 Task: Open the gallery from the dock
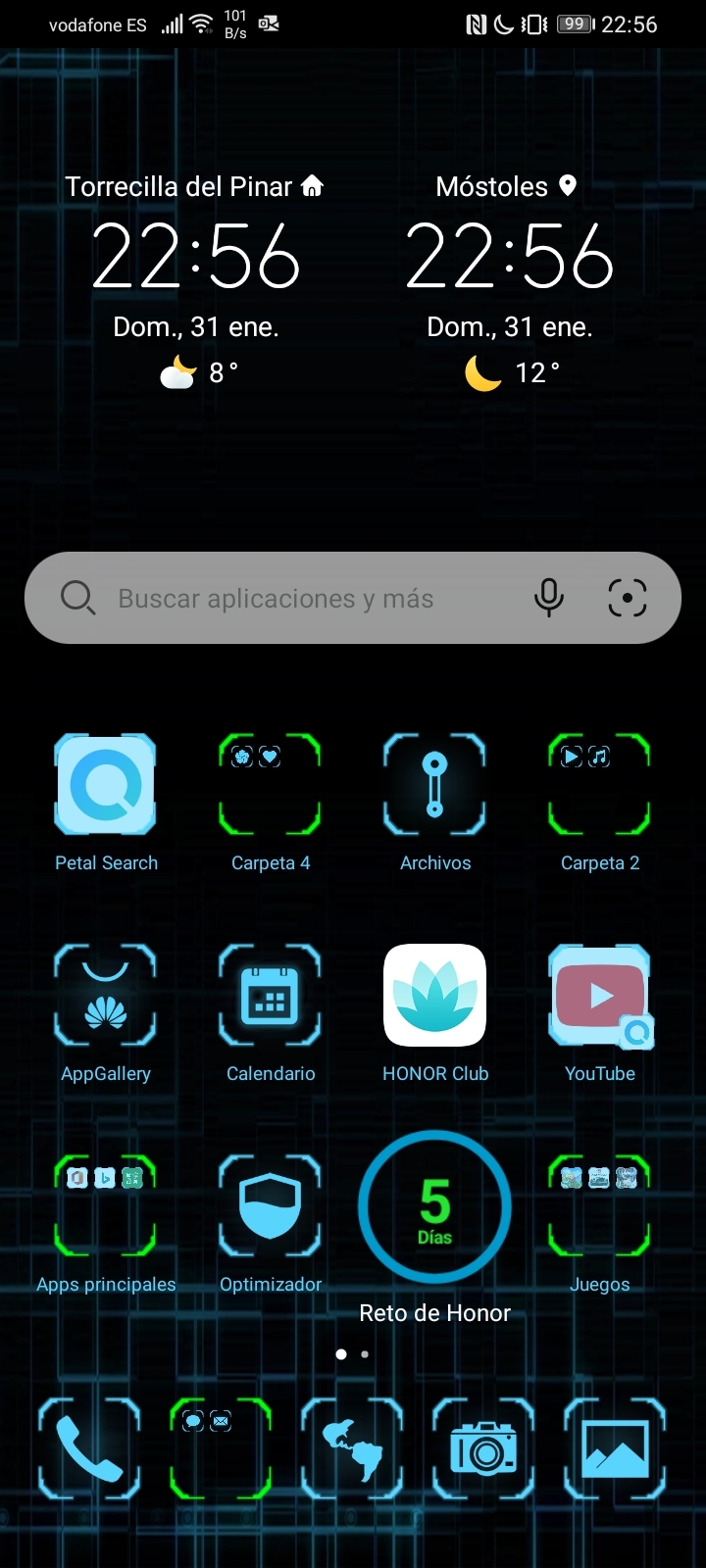615,1448
